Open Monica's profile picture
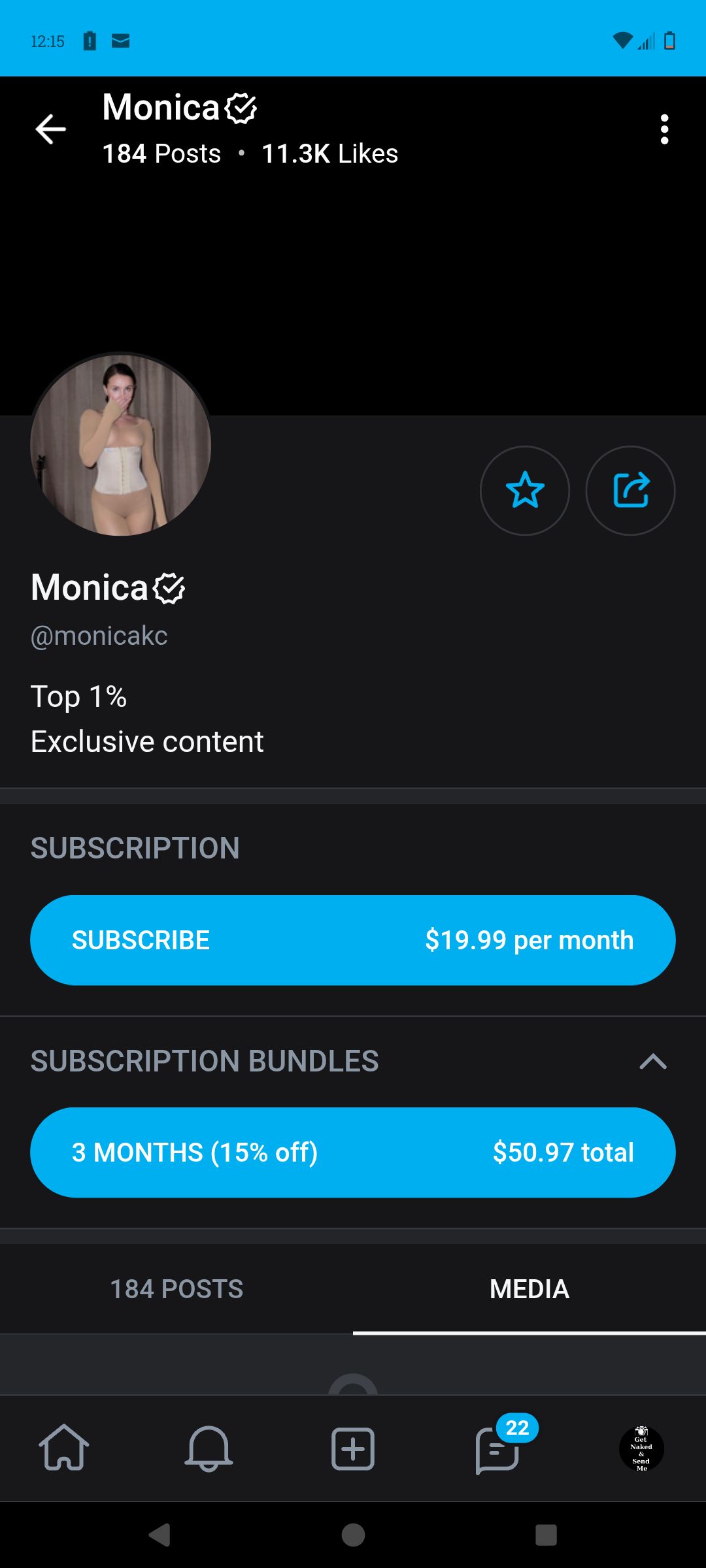The image size is (706, 1568). (x=121, y=446)
